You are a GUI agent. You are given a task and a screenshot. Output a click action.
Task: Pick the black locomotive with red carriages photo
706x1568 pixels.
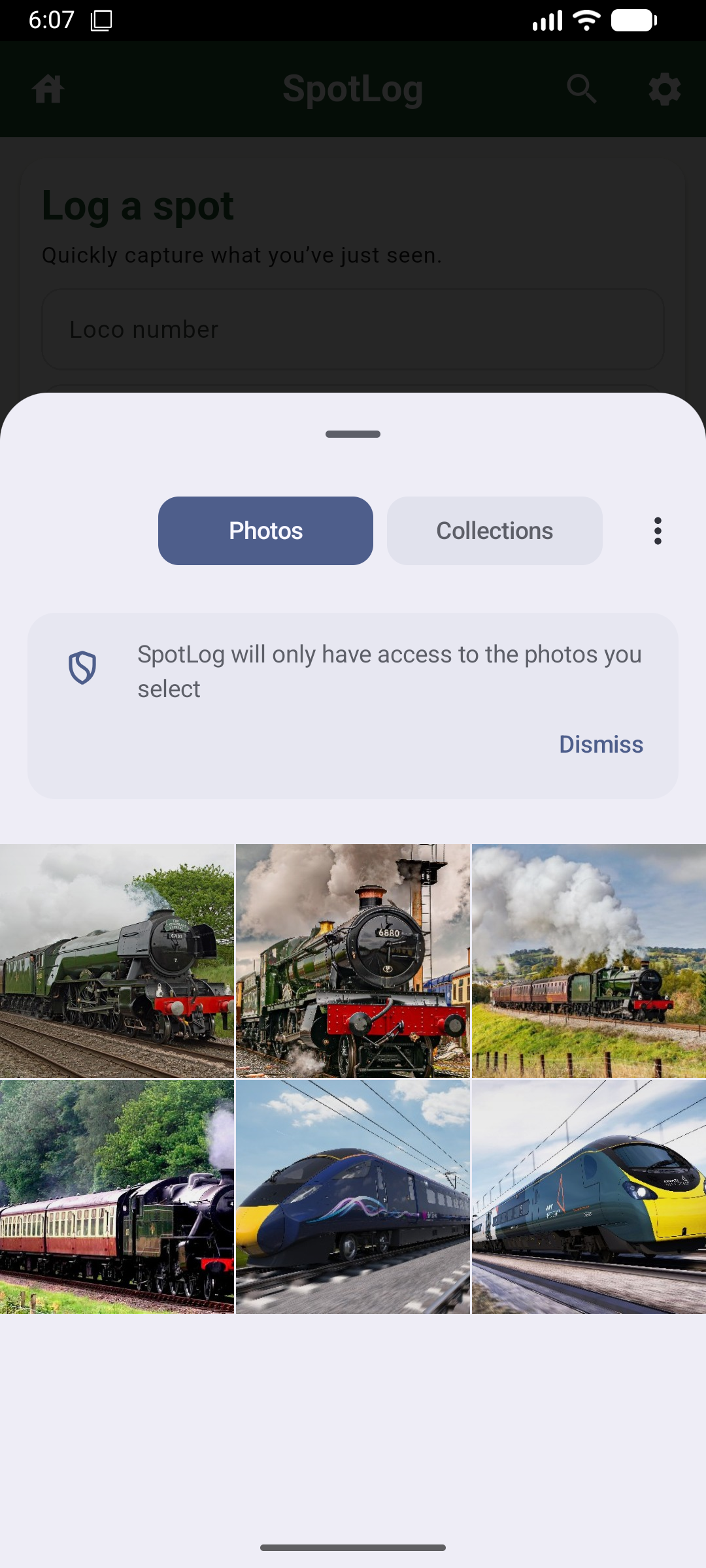tap(117, 1196)
